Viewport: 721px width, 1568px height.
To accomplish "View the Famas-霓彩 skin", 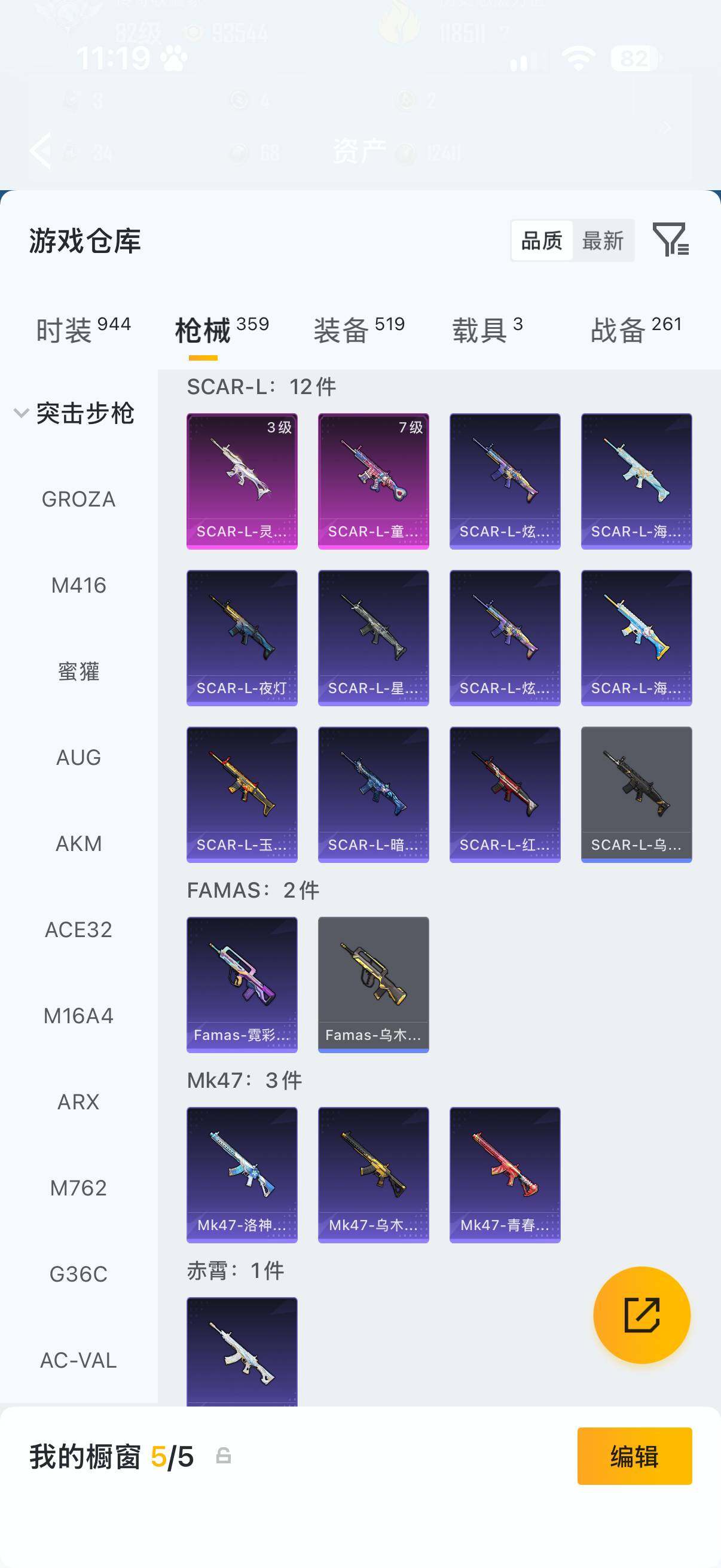I will [x=242, y=985].
